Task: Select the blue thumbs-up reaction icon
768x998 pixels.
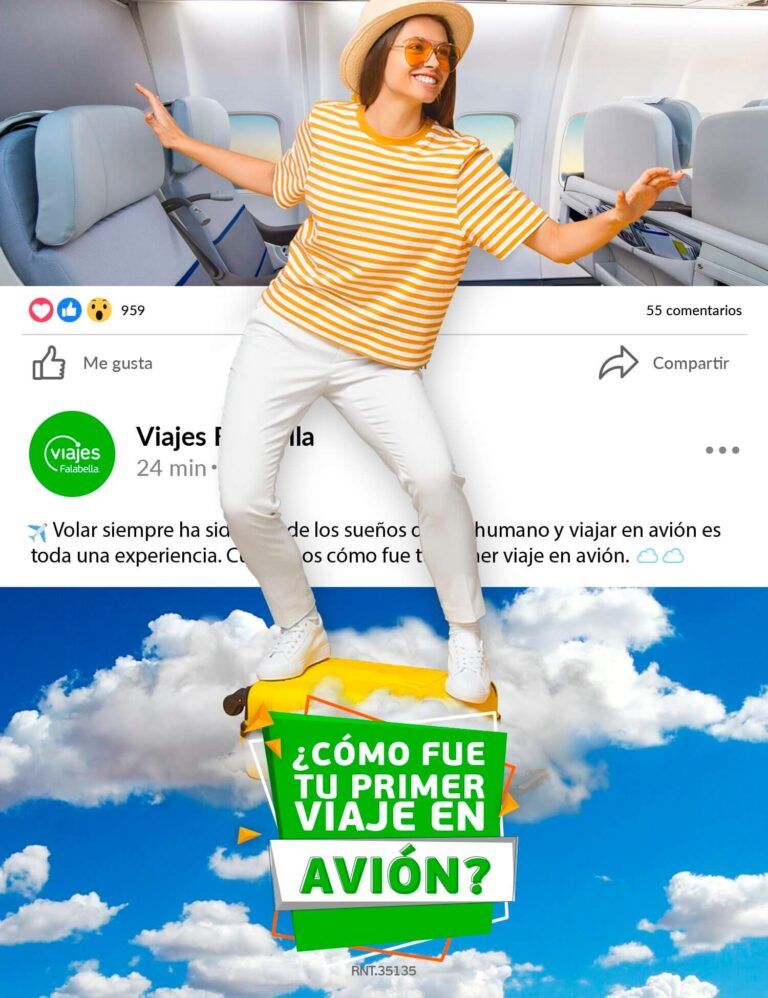Action: click(66, 311)
